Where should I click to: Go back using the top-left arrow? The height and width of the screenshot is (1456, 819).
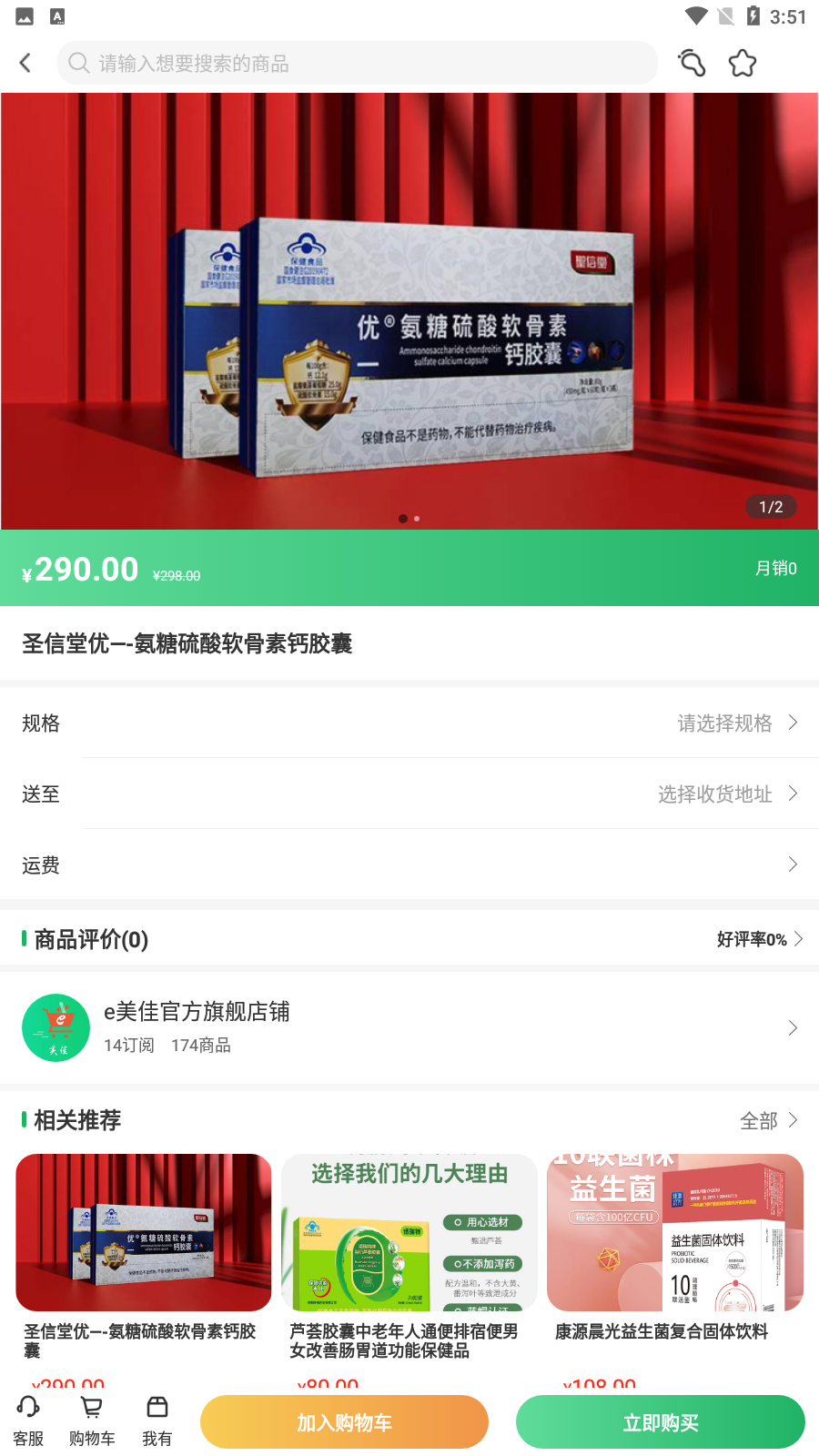coord(25,63)
